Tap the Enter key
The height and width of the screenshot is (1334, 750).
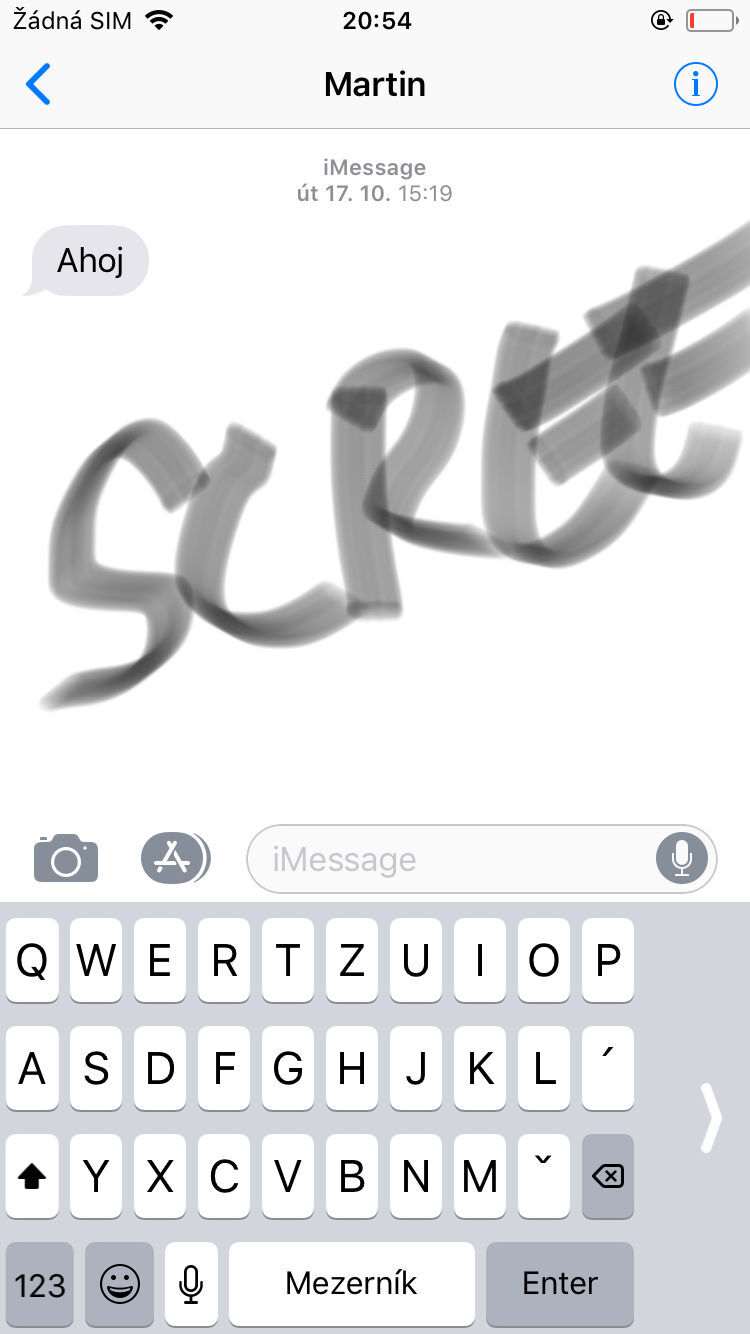(x=560, y=1284)
